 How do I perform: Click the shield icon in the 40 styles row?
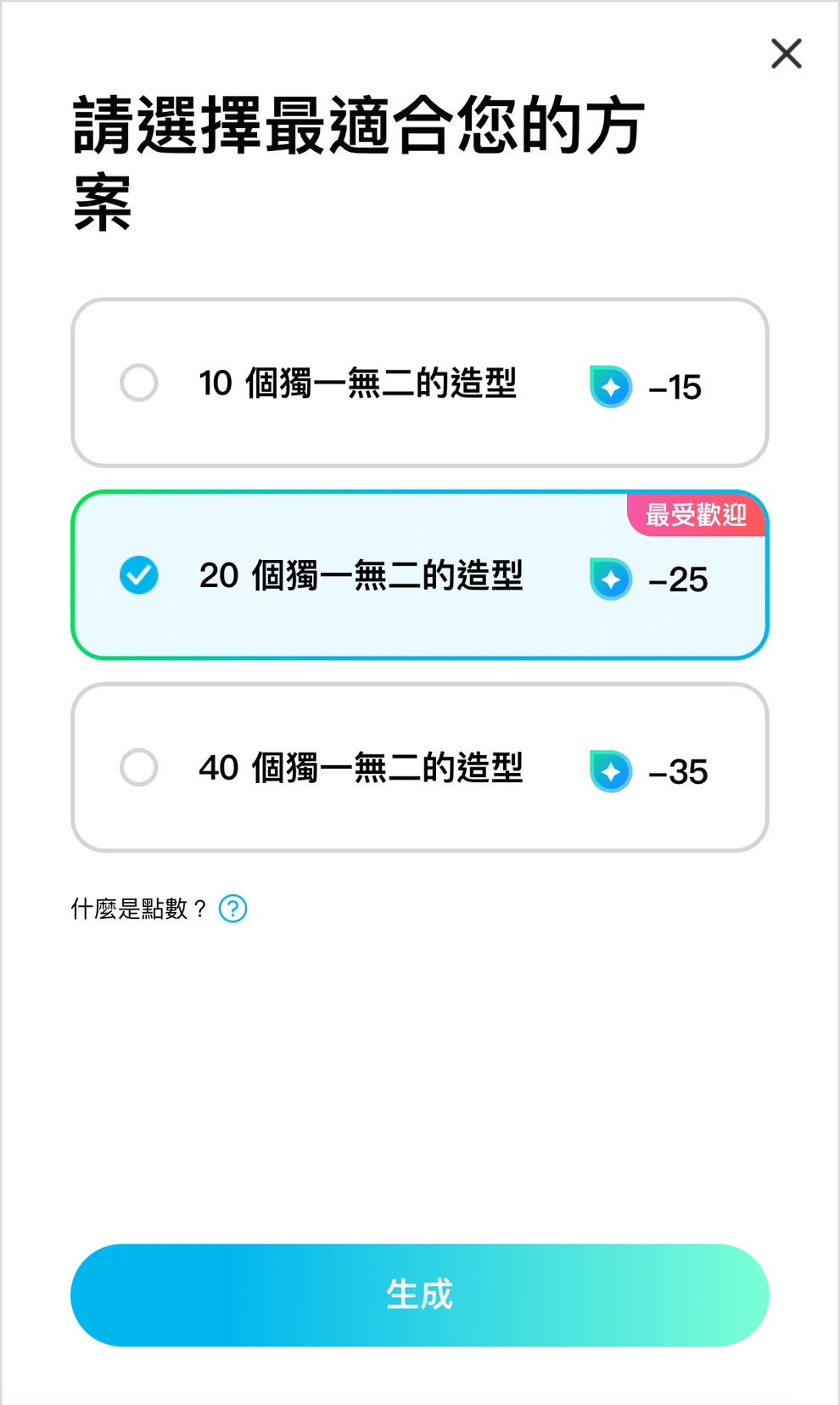[611, 770]
